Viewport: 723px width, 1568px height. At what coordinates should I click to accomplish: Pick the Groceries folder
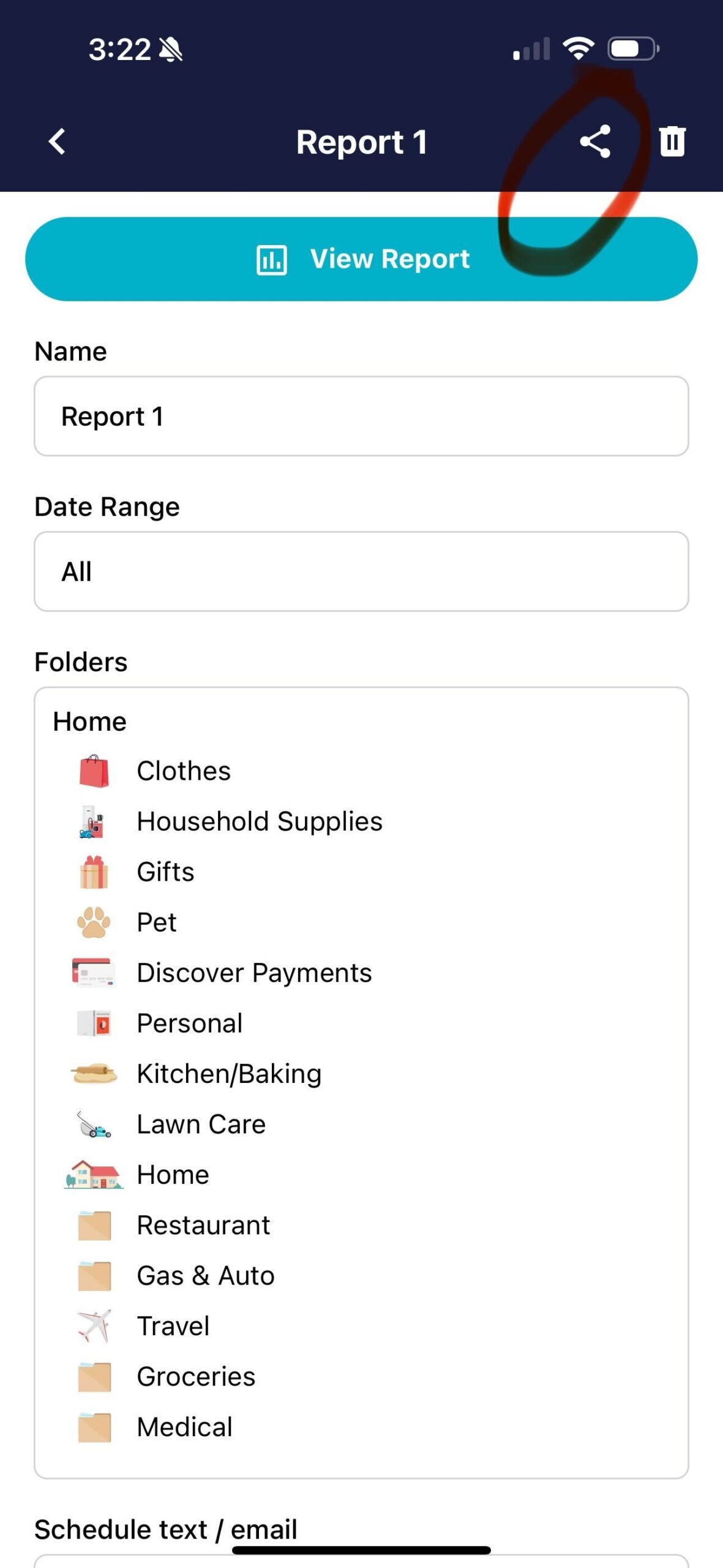click(x=196, y=1377)
